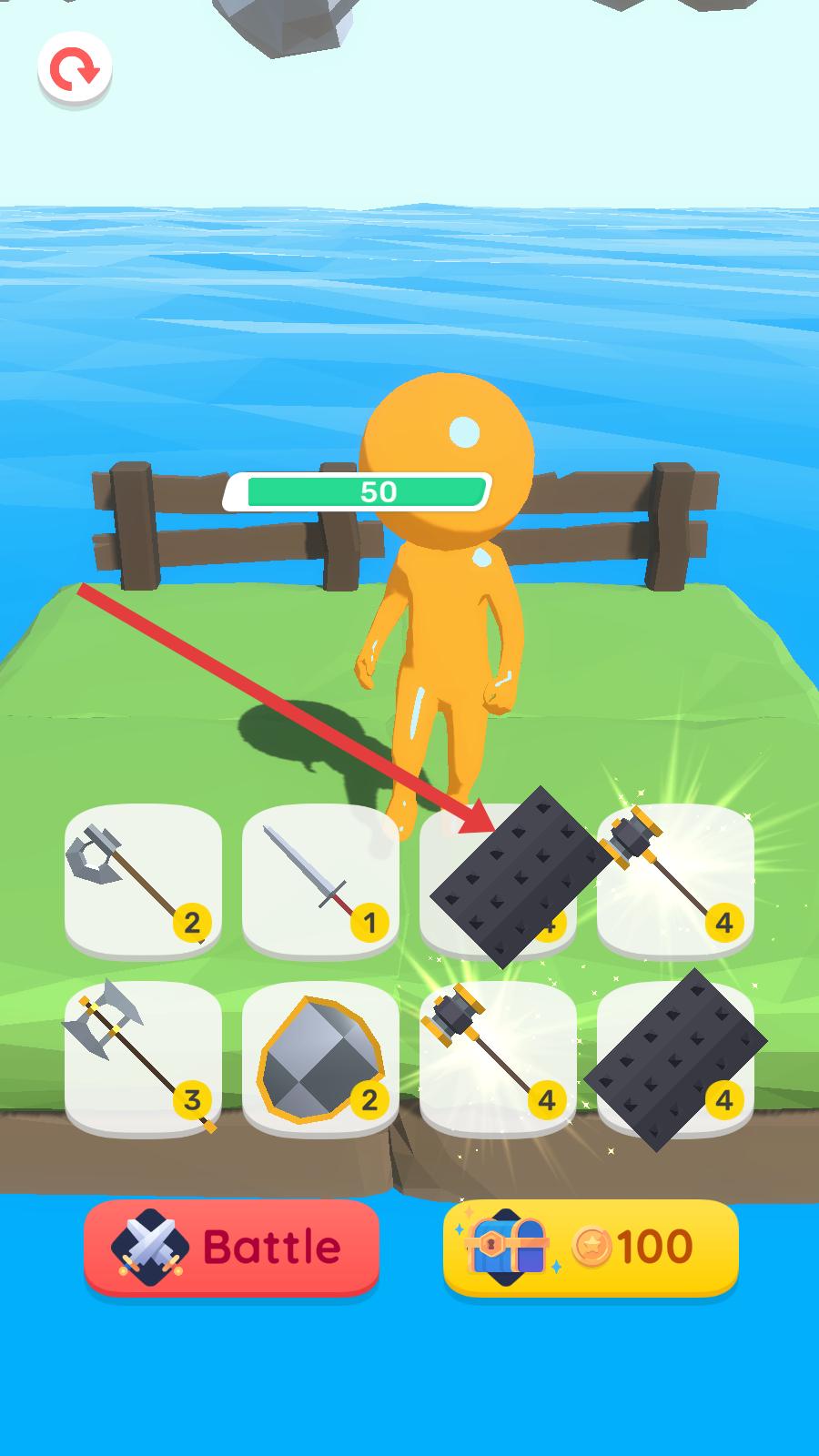819x1456 pixels.
Task: Select the level 3 halberd tile
Action: pyautogui.click(x=143, y=1057)
